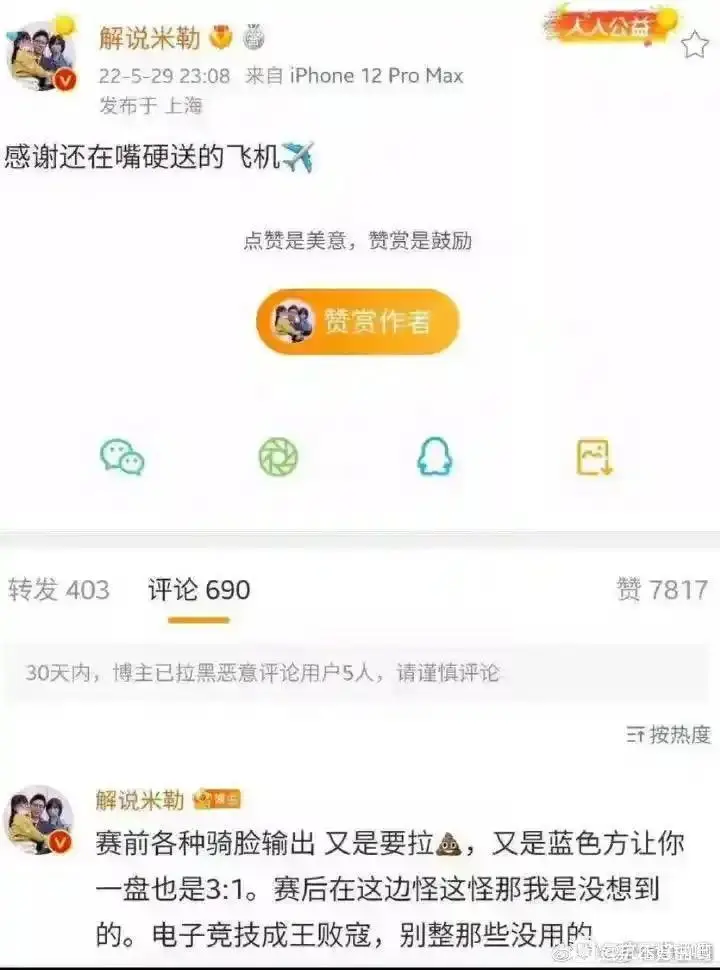The height and width of the screenshot is (970, 720).
Task: Switch to the 转发 403 tab
Action: 58,590
